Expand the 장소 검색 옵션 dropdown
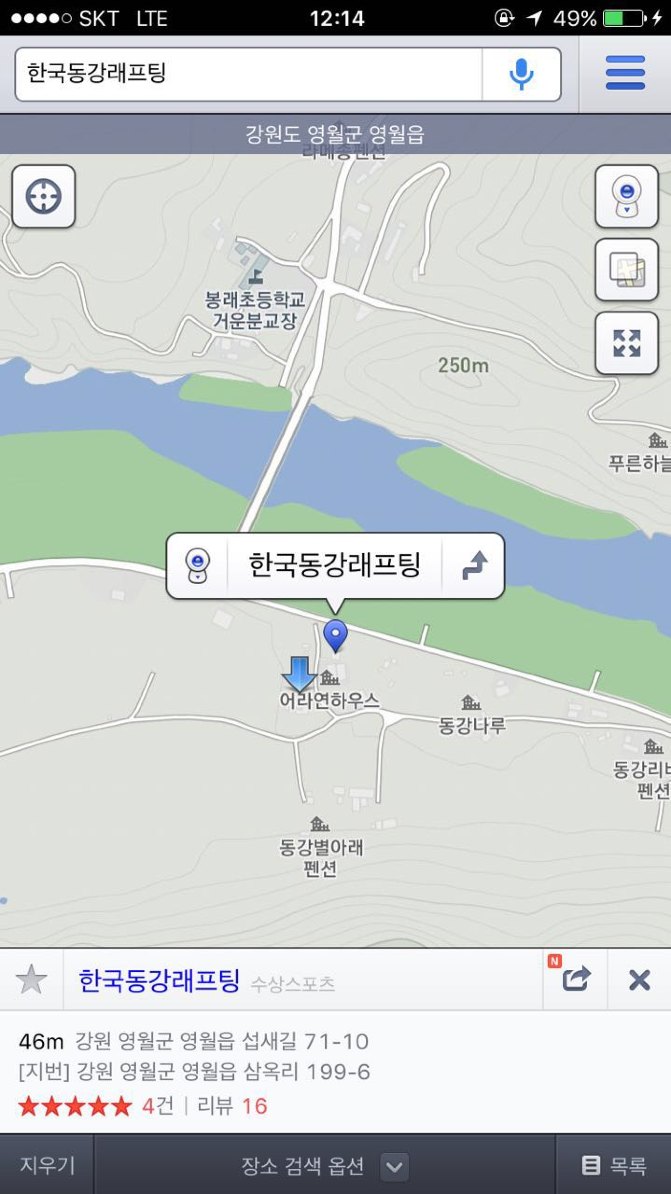 (324, 1166)
